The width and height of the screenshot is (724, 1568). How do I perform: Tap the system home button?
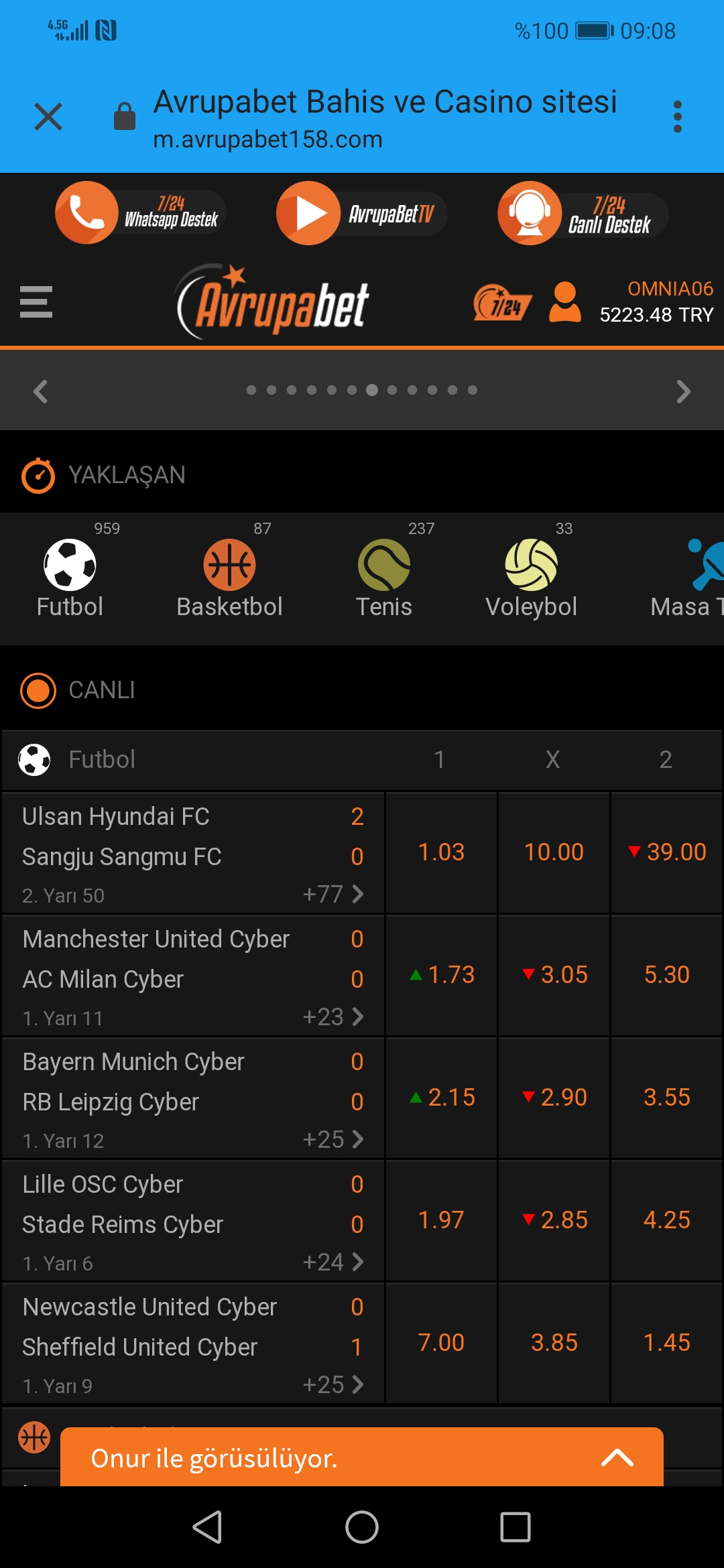click(362, 1528)
